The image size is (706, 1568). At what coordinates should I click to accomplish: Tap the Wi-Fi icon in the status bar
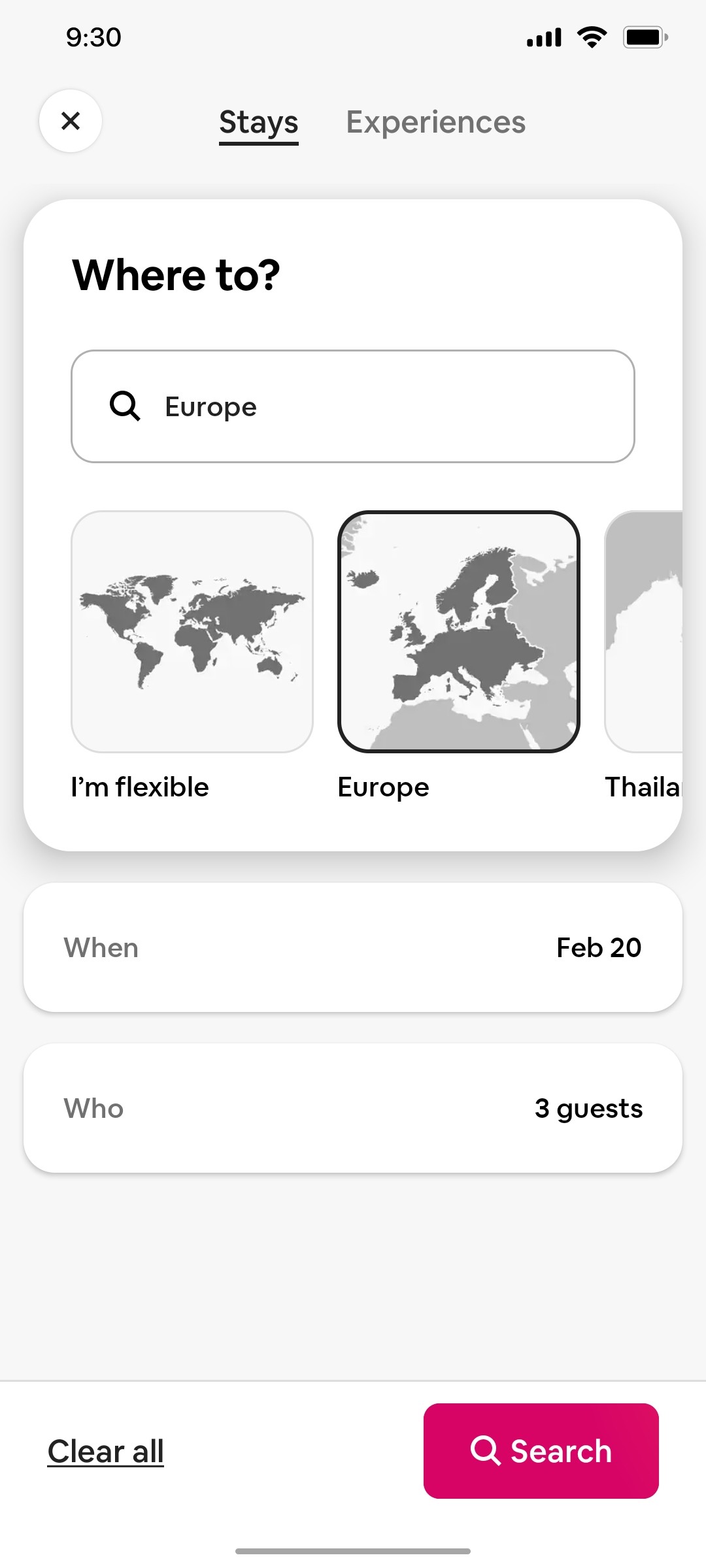pos(592,37)
